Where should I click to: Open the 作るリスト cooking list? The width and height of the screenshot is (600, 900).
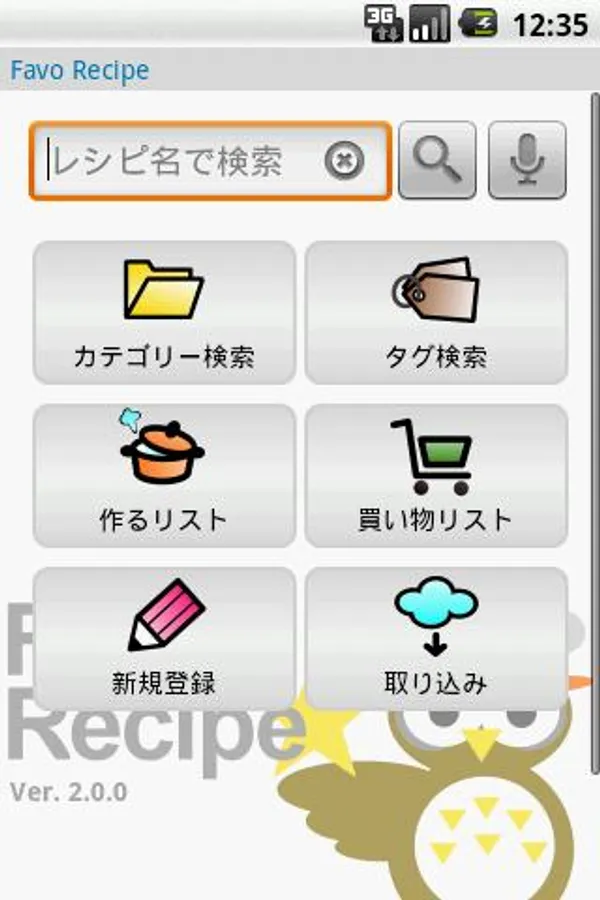click(164, 475)
